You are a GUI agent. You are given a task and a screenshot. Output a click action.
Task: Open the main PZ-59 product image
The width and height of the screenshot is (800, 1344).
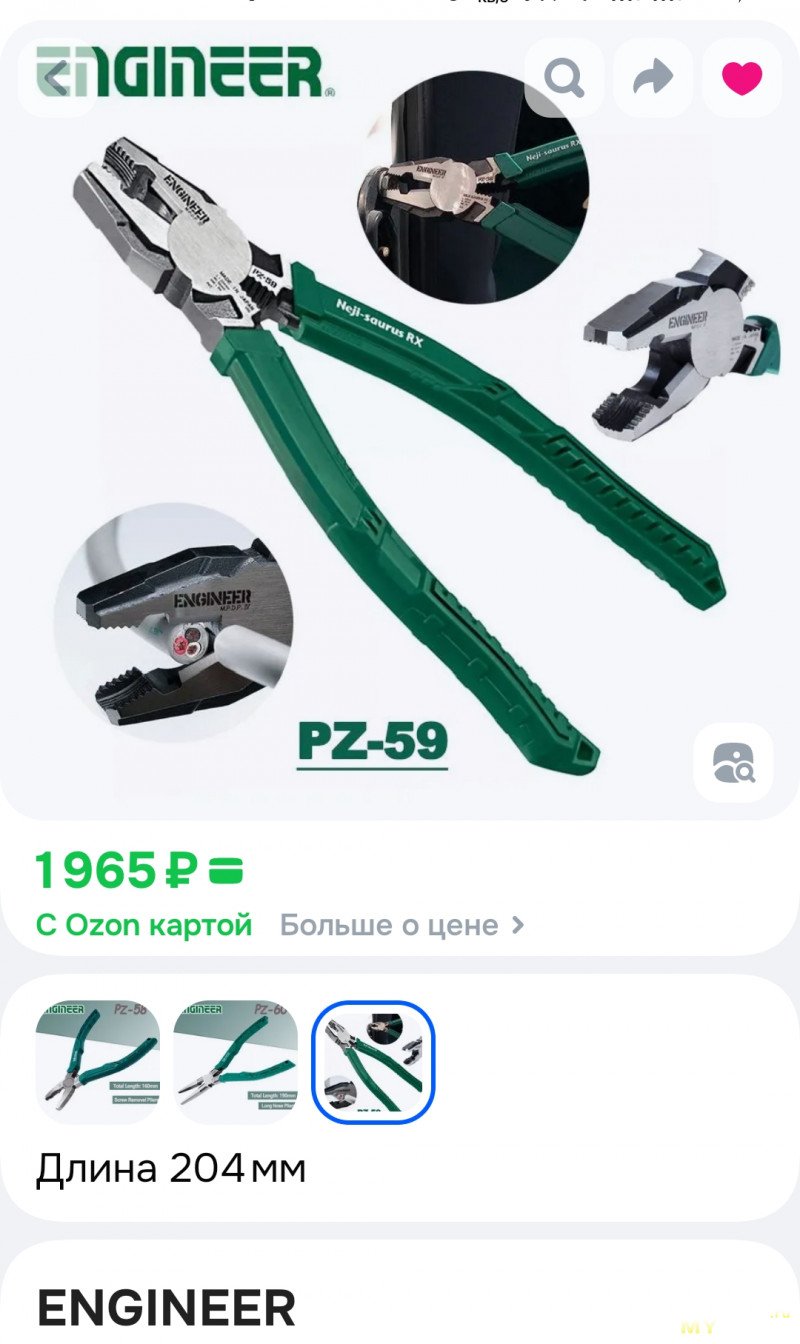point(400,450)
